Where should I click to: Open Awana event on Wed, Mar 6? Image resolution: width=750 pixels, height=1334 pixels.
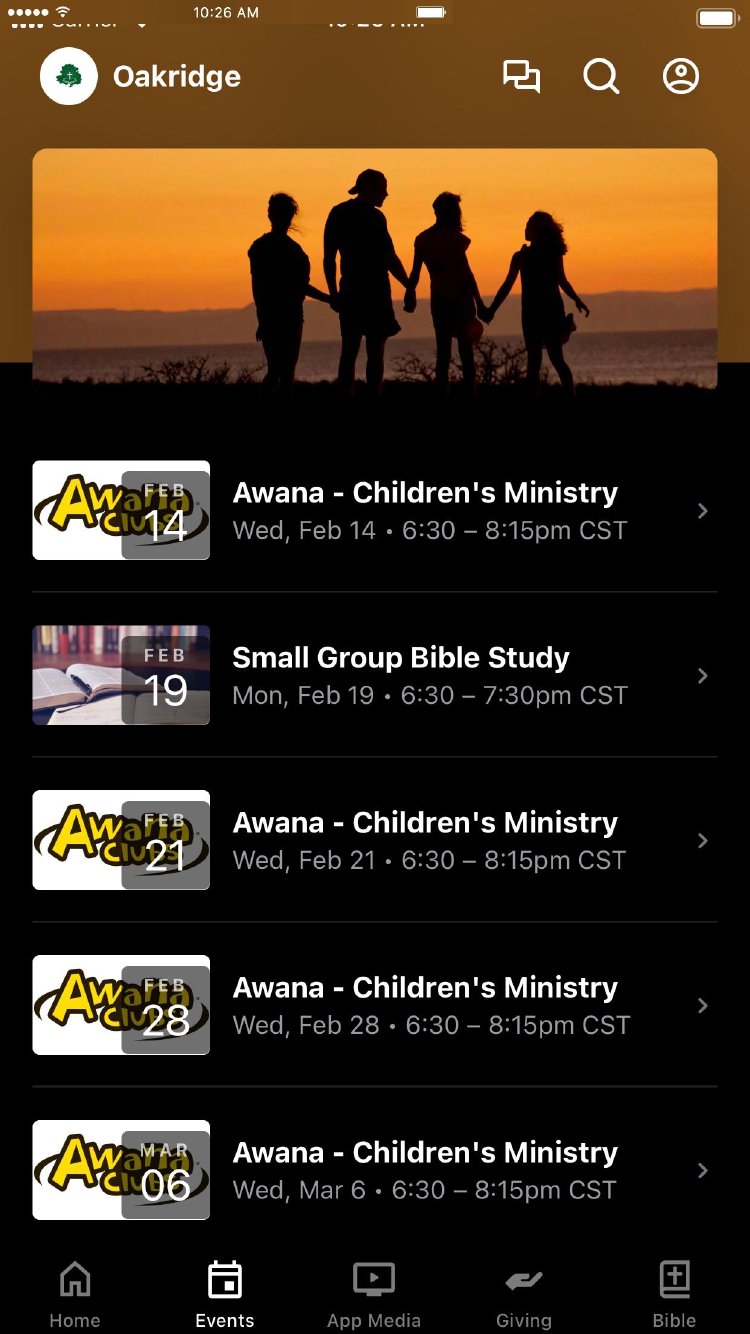click(375, 1170)
